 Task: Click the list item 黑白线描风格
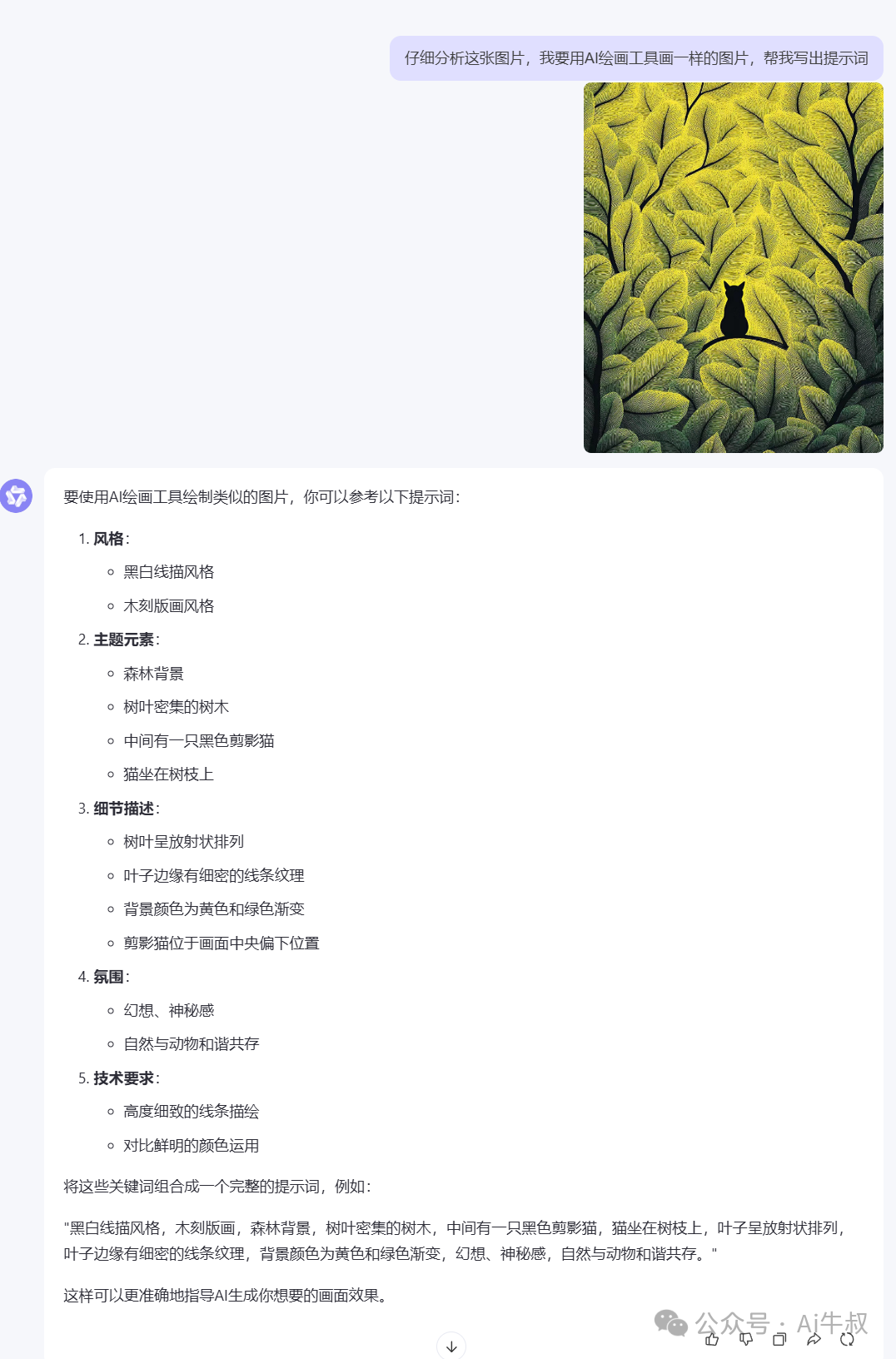click(x=170, y=573)
